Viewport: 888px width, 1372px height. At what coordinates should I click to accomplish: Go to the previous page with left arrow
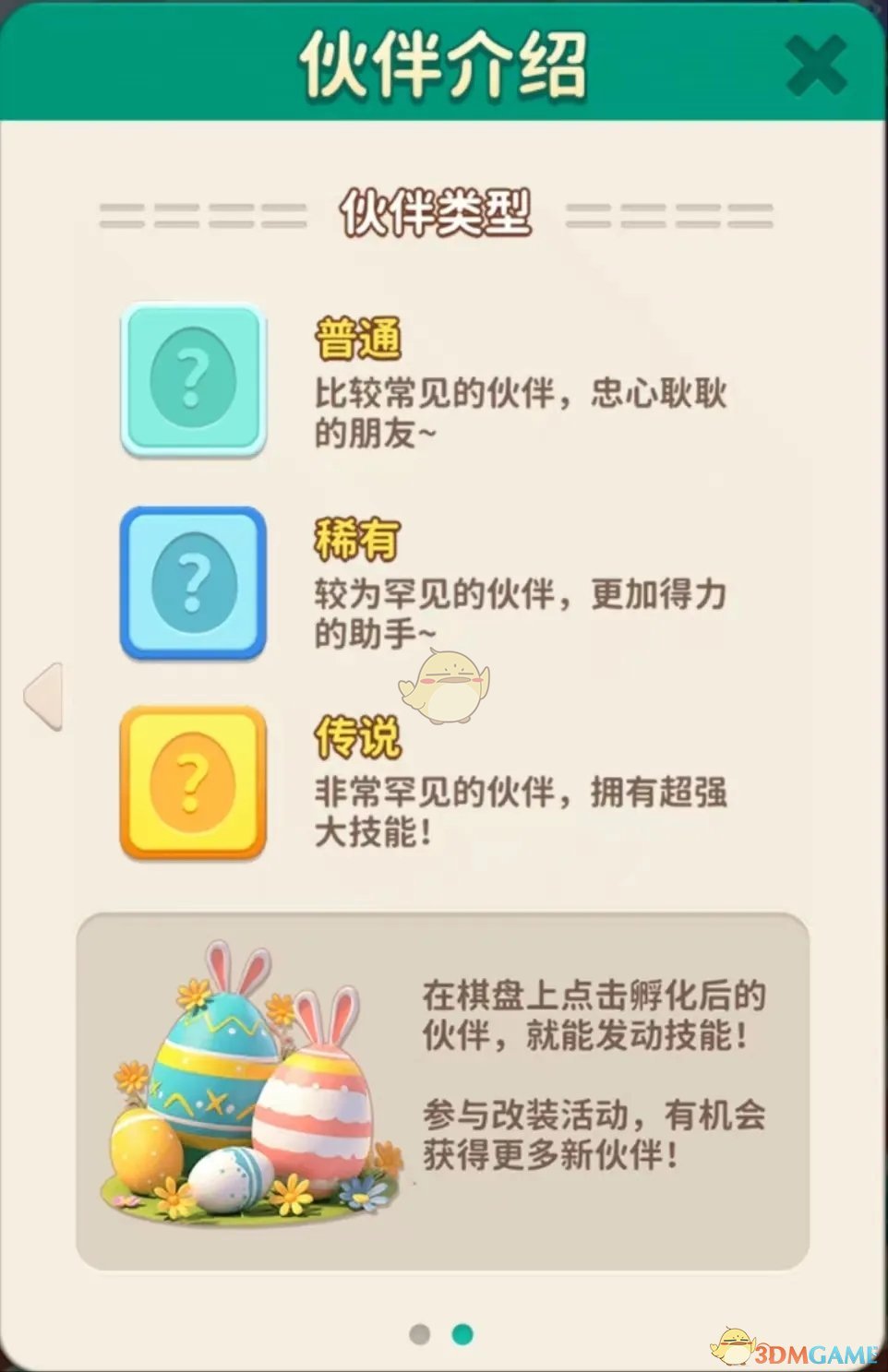point(44,697)
